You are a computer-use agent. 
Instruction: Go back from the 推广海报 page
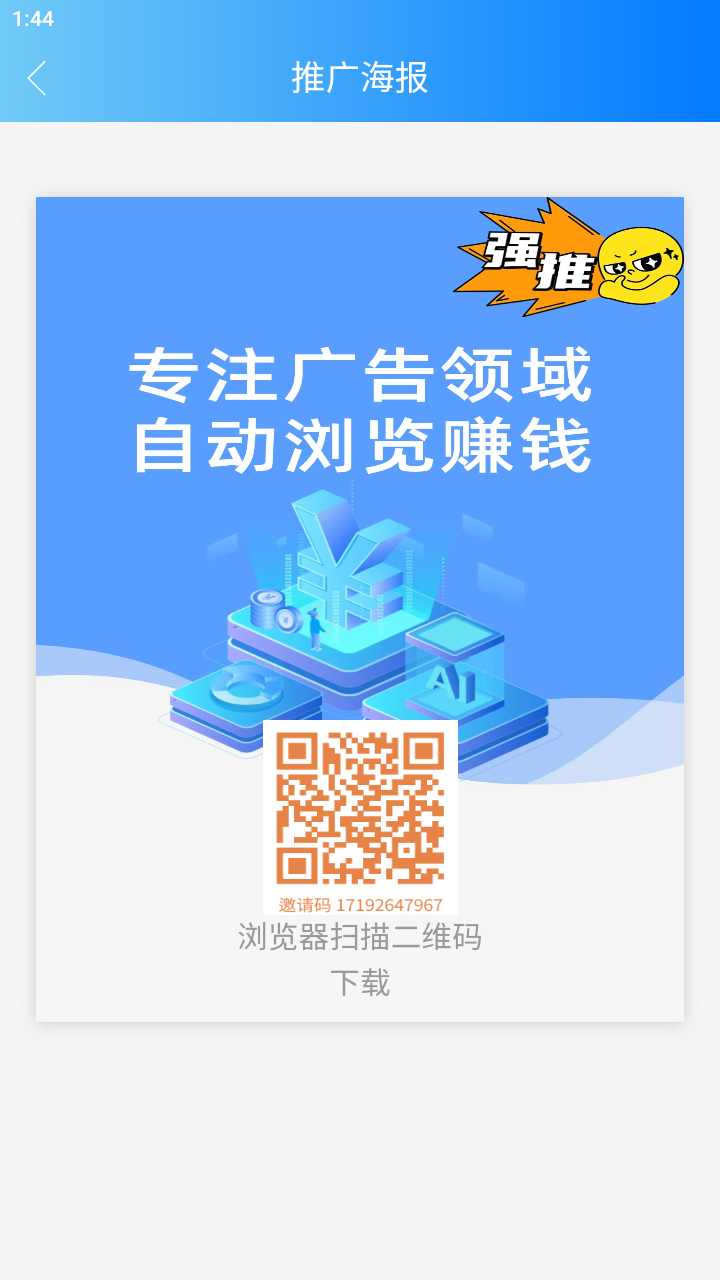coord(37,78)
